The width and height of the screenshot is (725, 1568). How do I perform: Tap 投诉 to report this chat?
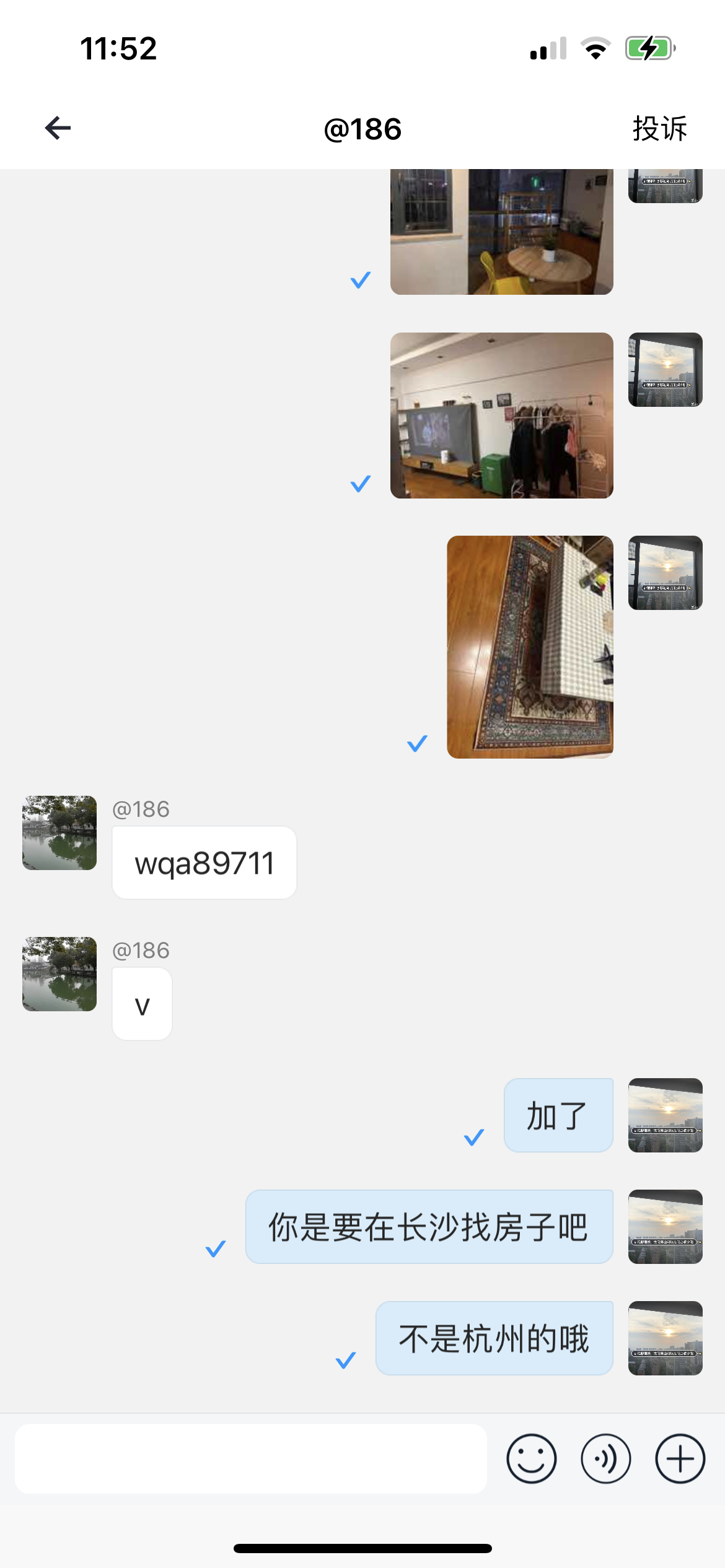[x=659, y=128]
